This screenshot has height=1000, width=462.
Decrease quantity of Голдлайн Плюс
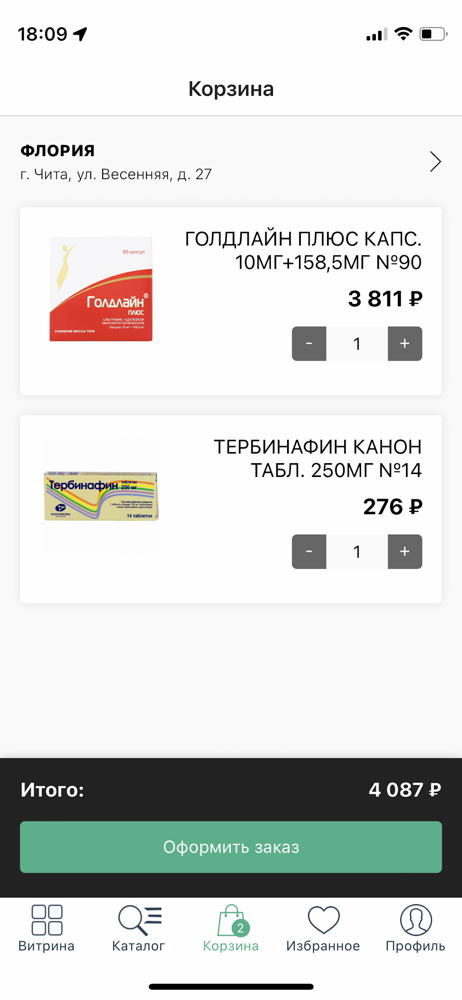tap(309, 344)
